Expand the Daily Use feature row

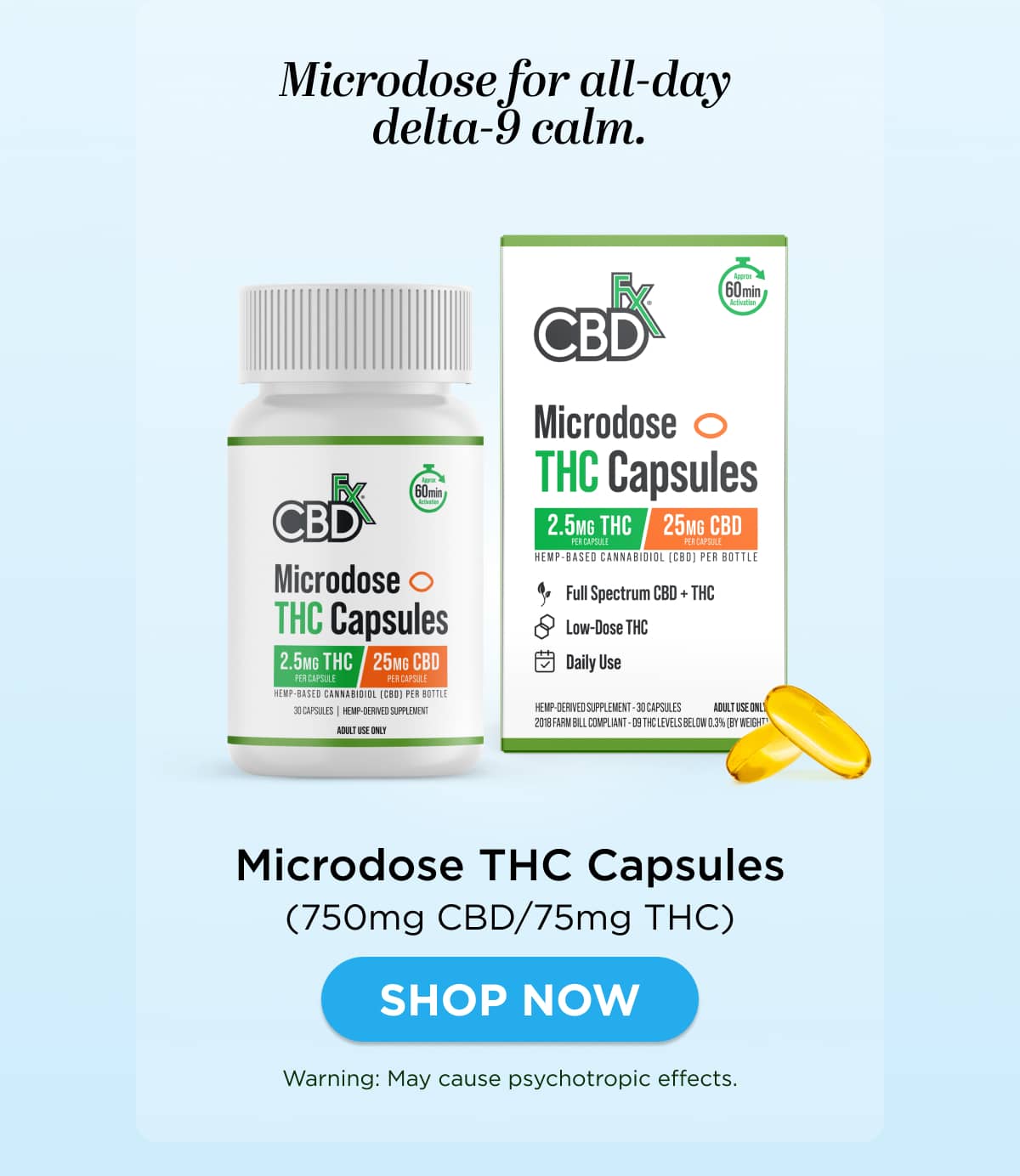[x=592, y=661]
